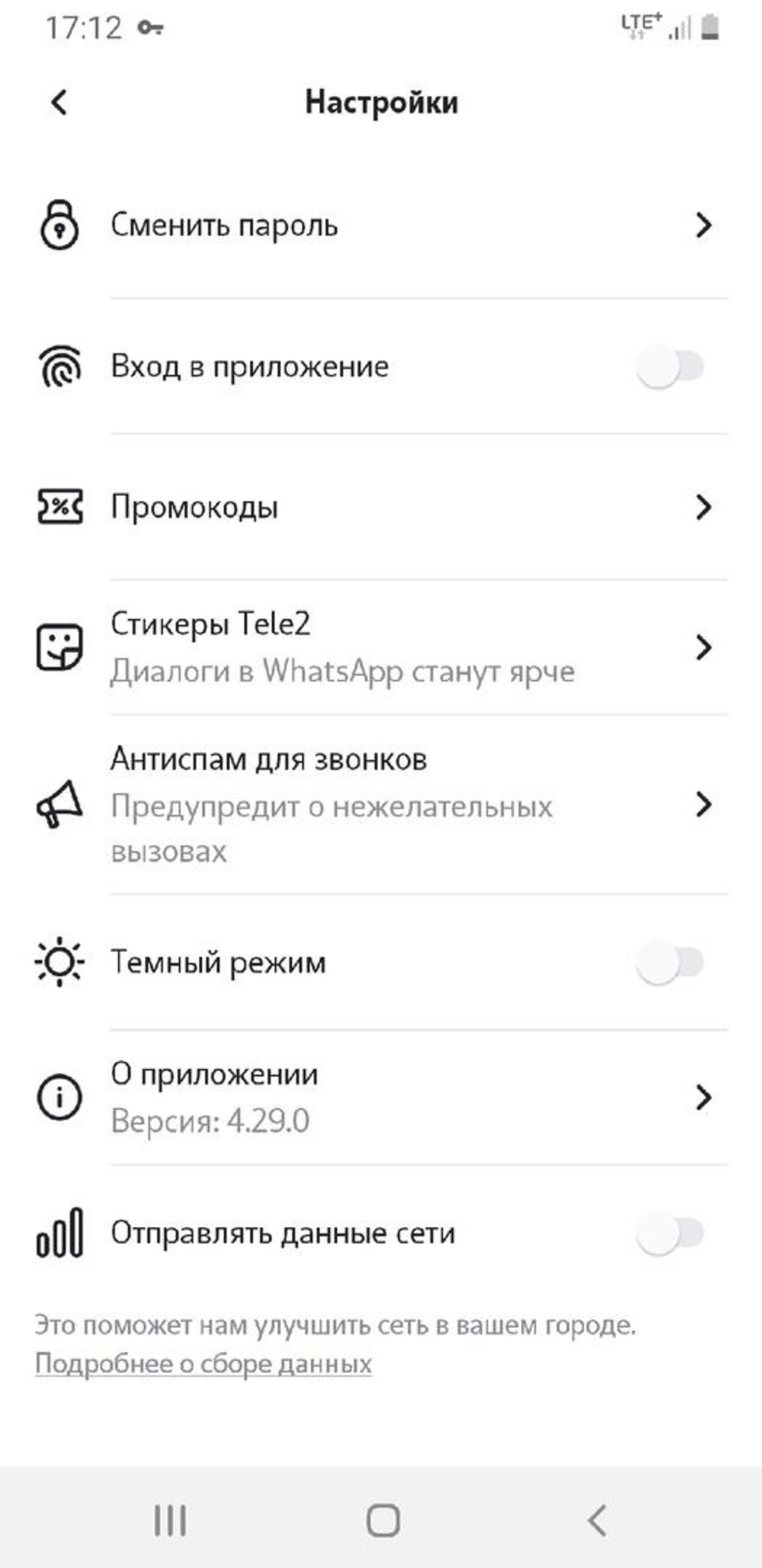This screenshot has width=762, height=1568.
Task: Open Подробнее о сборе данных link
Action: [203, 1363]
